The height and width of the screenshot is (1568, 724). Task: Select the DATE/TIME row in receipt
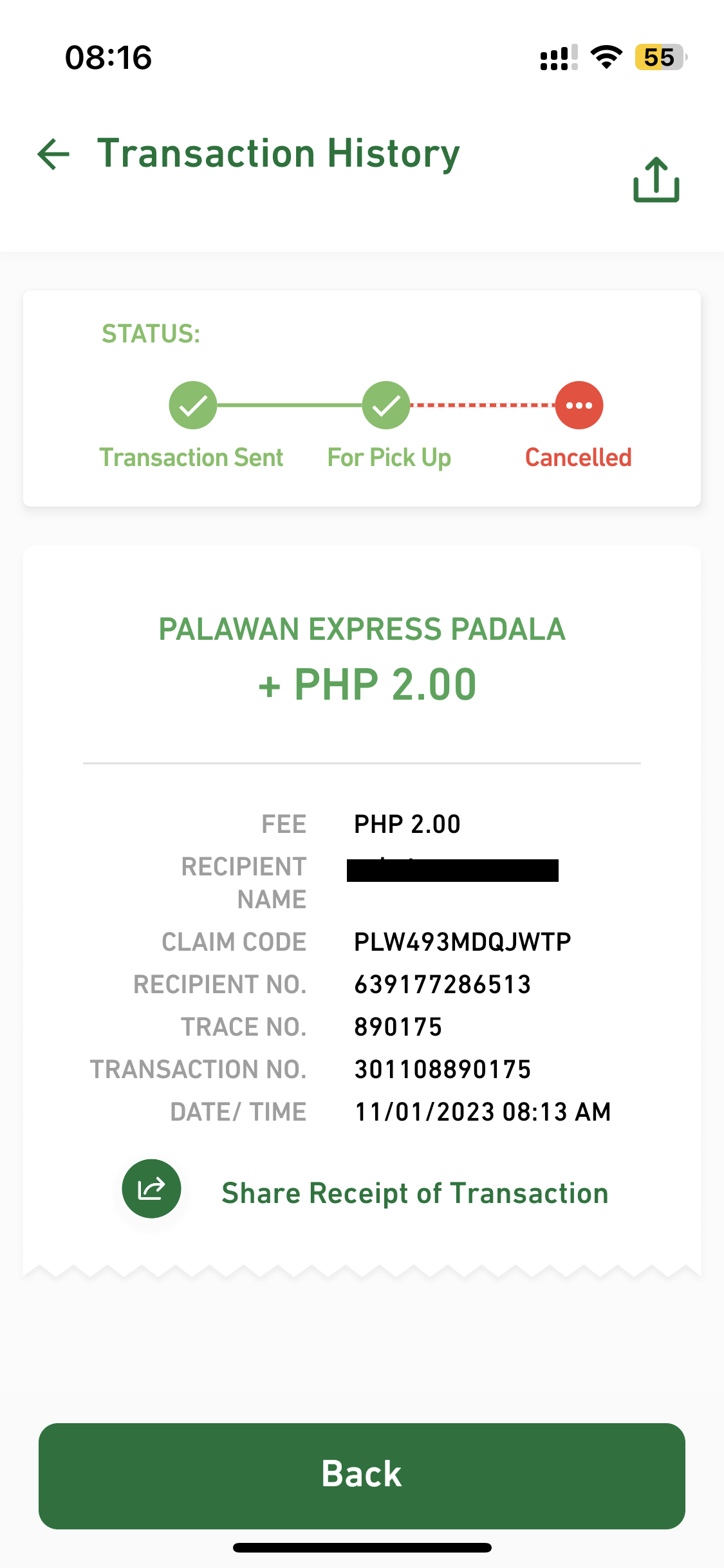click(362, 1112)
